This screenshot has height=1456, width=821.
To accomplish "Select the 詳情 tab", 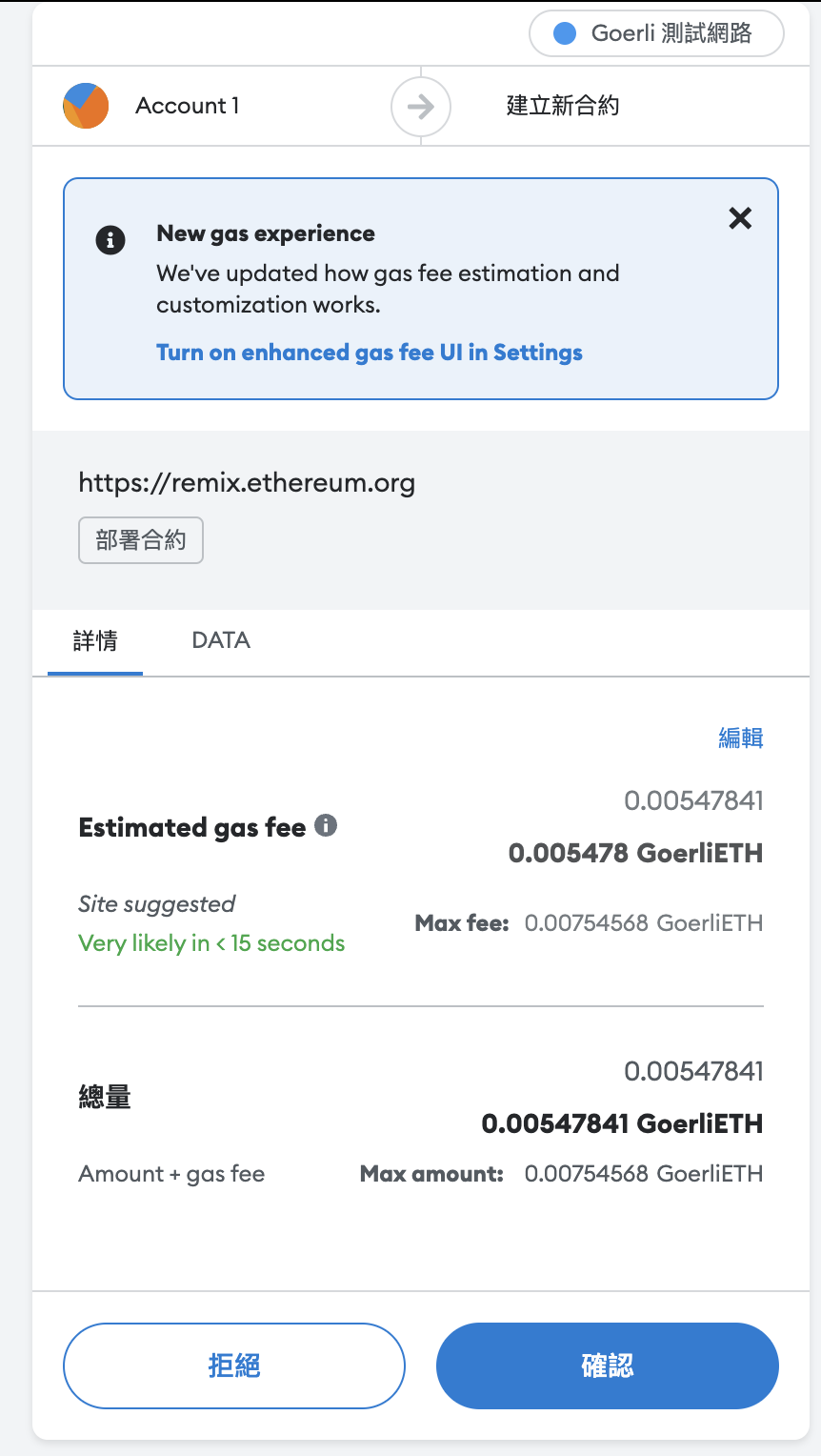I will 94,640.
